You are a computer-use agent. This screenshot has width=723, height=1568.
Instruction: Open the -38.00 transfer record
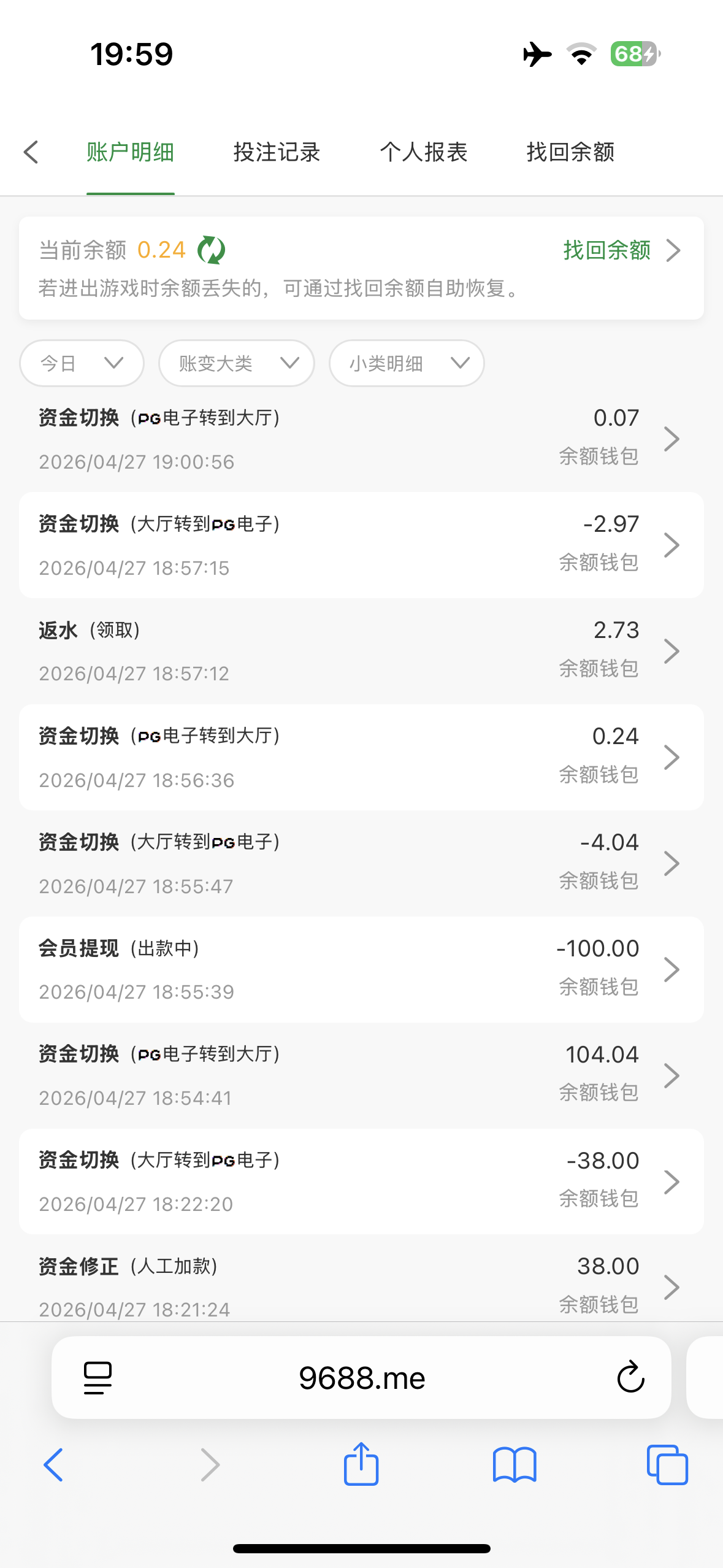[361, 1182]
